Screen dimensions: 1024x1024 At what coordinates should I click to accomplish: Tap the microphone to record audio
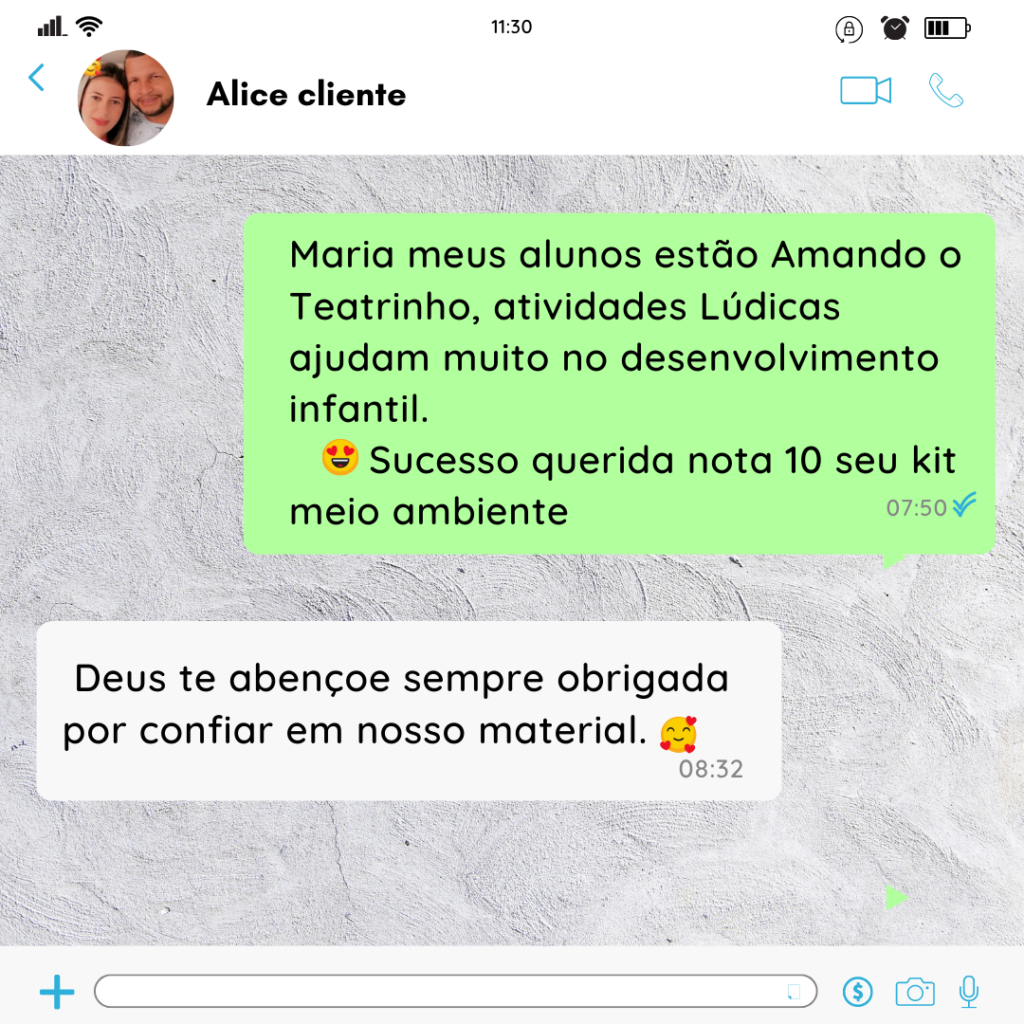click(968, 992)
